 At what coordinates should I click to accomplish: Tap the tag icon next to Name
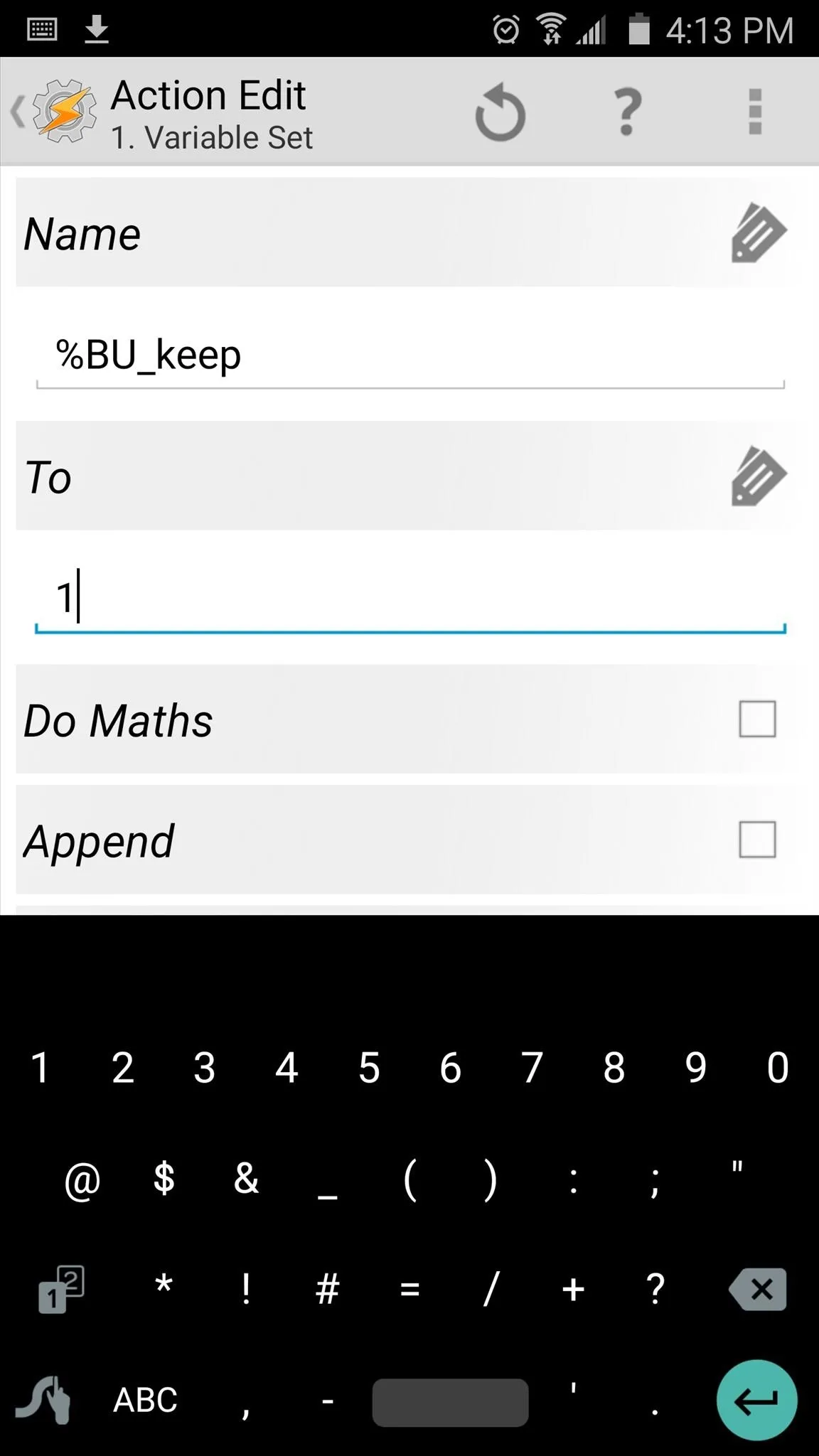point(758,233)
